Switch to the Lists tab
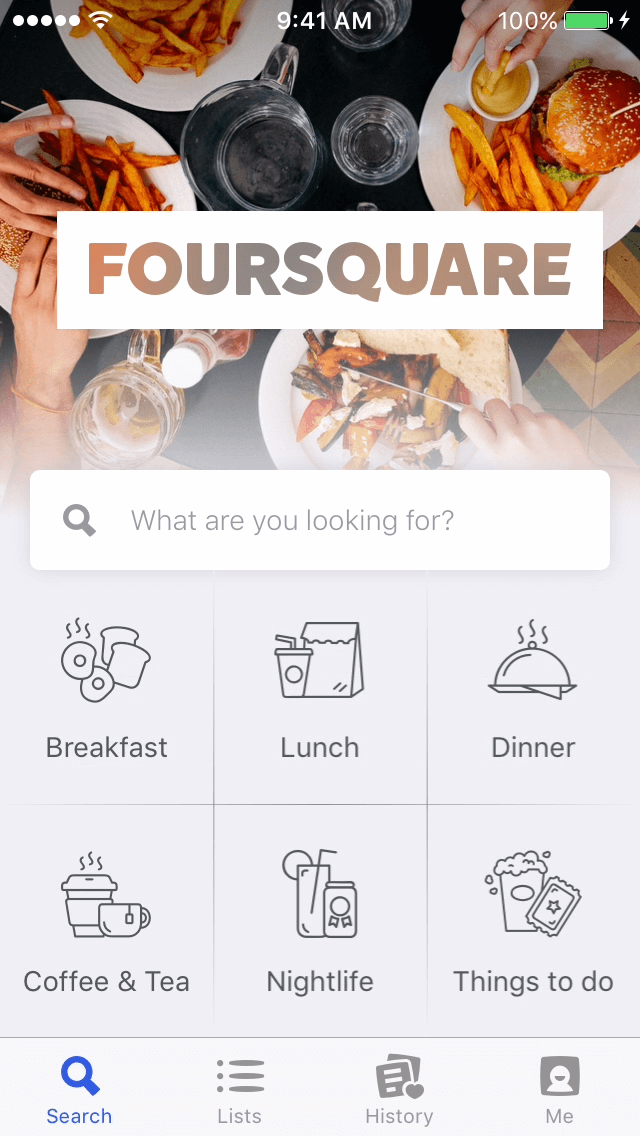This screenshot has height=1136, width=640. (x=240, y=1088)
